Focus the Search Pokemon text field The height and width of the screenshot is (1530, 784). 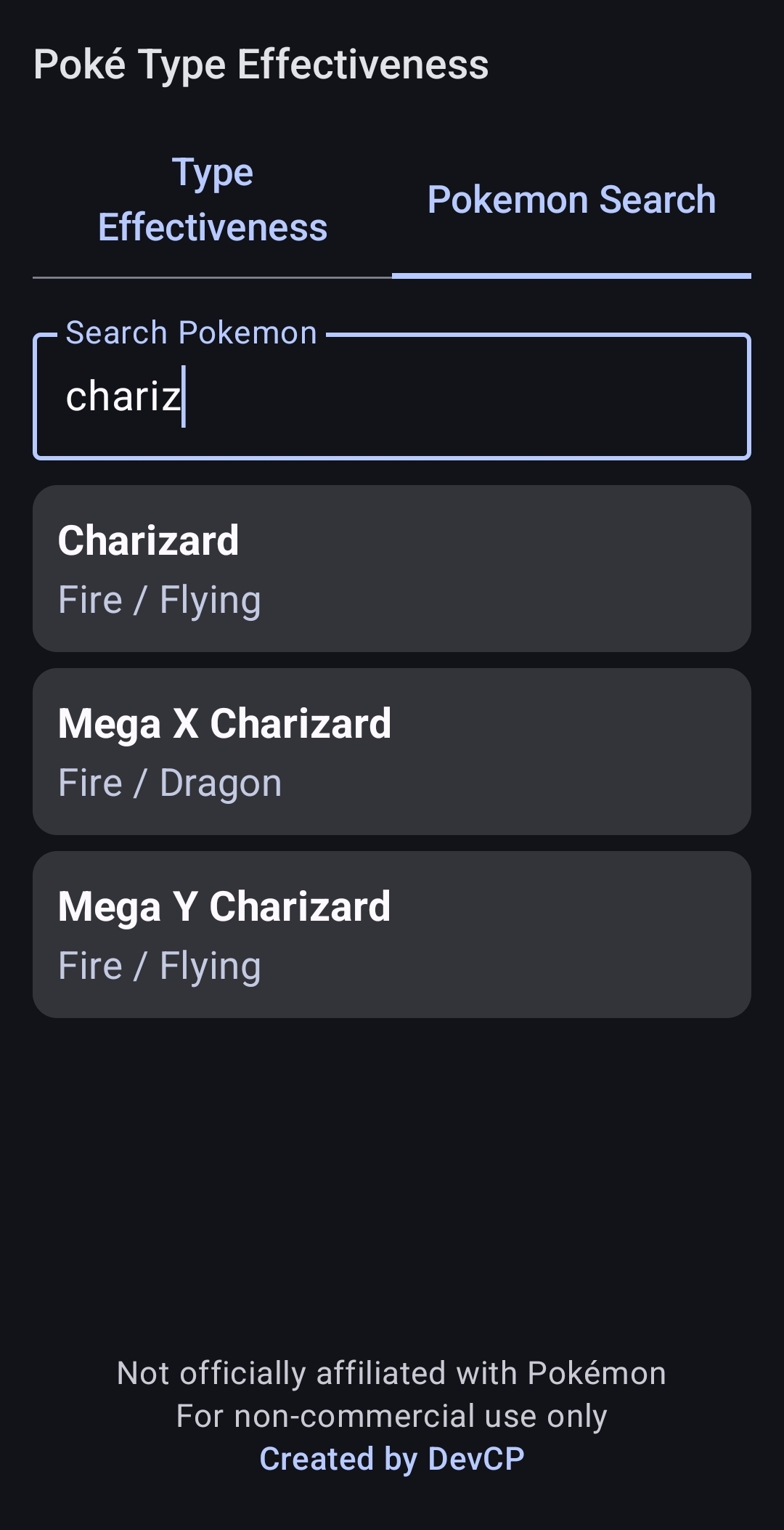pos(392,396)
